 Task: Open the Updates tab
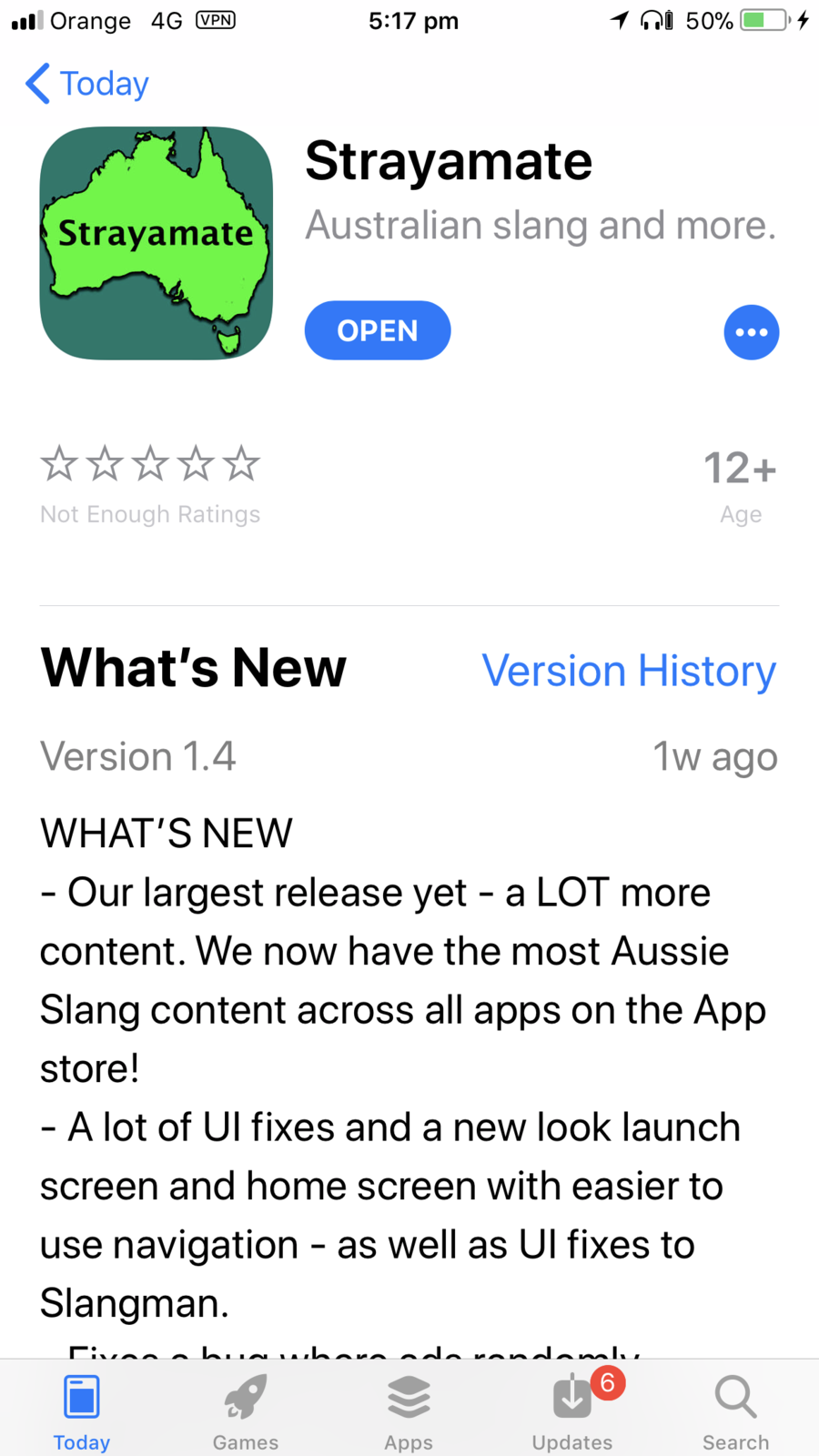572,1410
